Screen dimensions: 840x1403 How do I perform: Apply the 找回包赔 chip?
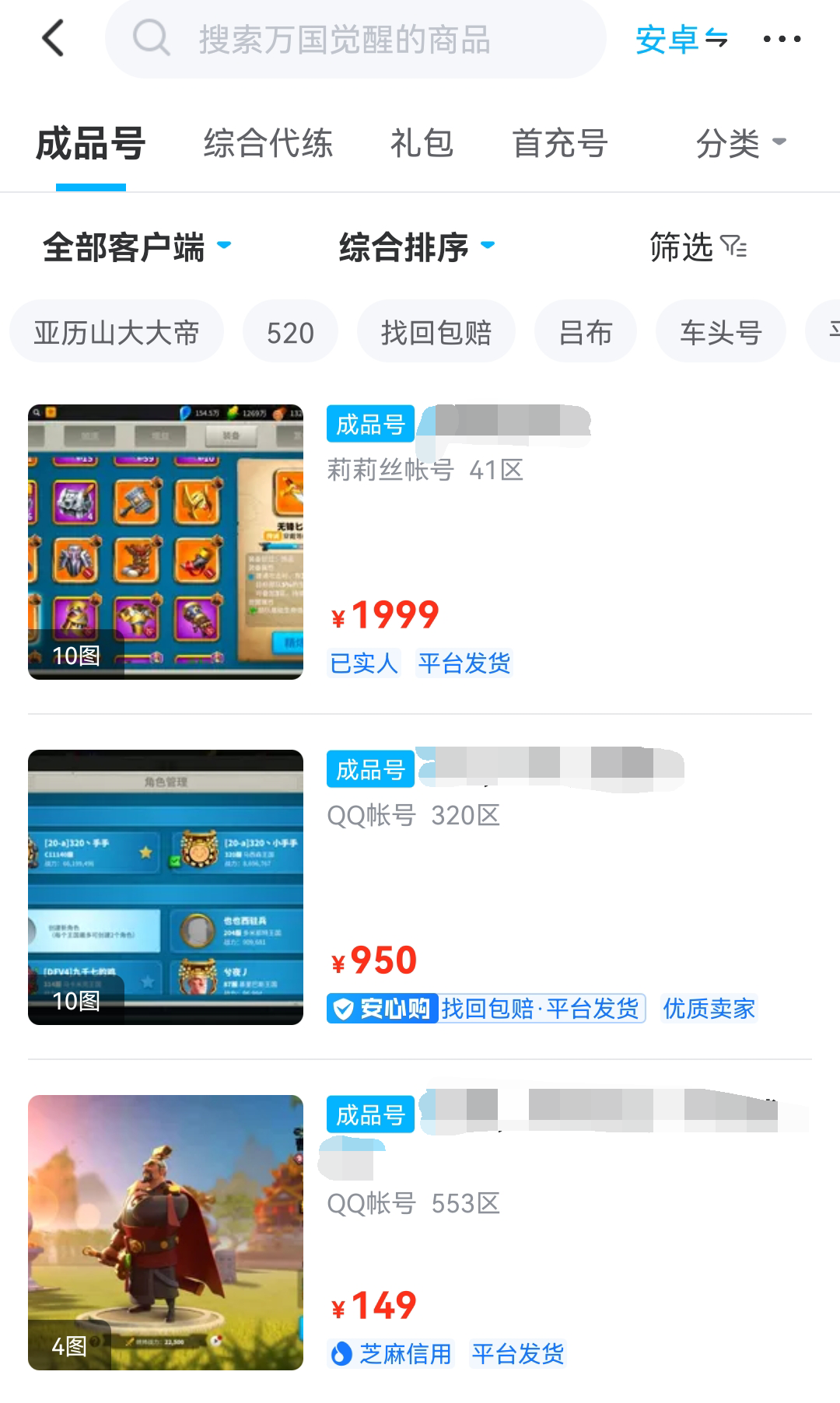pos(436,332)
